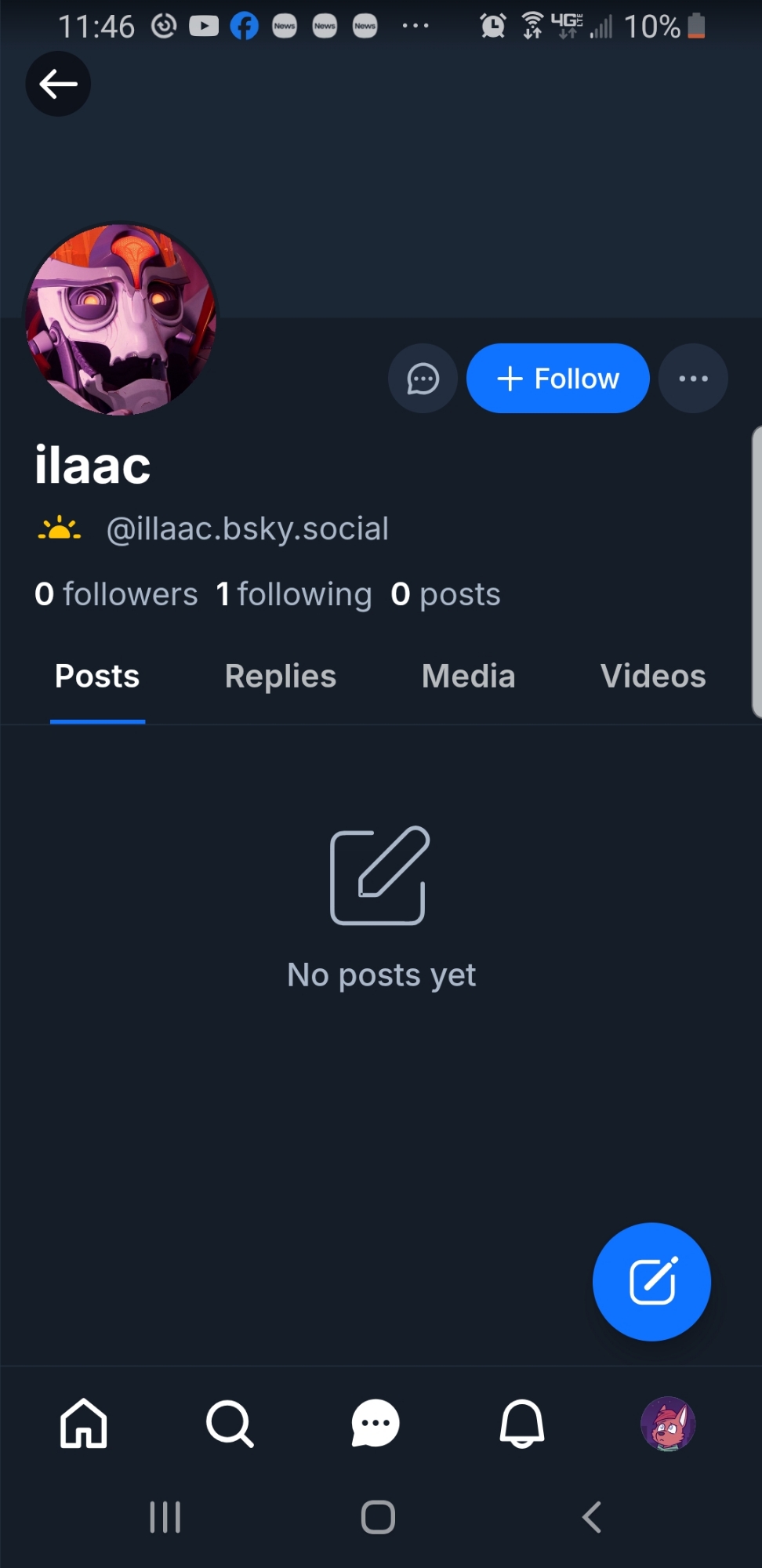The image size is (762, 1568).
Task: Switch to the Replies tab
Action: point(281,677)
